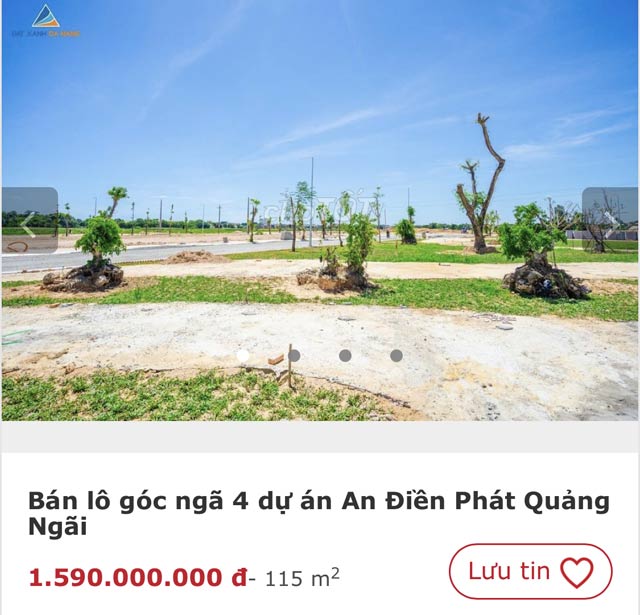Jump to the fourth photo indicator dot
This screenshot has width=640, height=615.
click(x=396, y=355)
